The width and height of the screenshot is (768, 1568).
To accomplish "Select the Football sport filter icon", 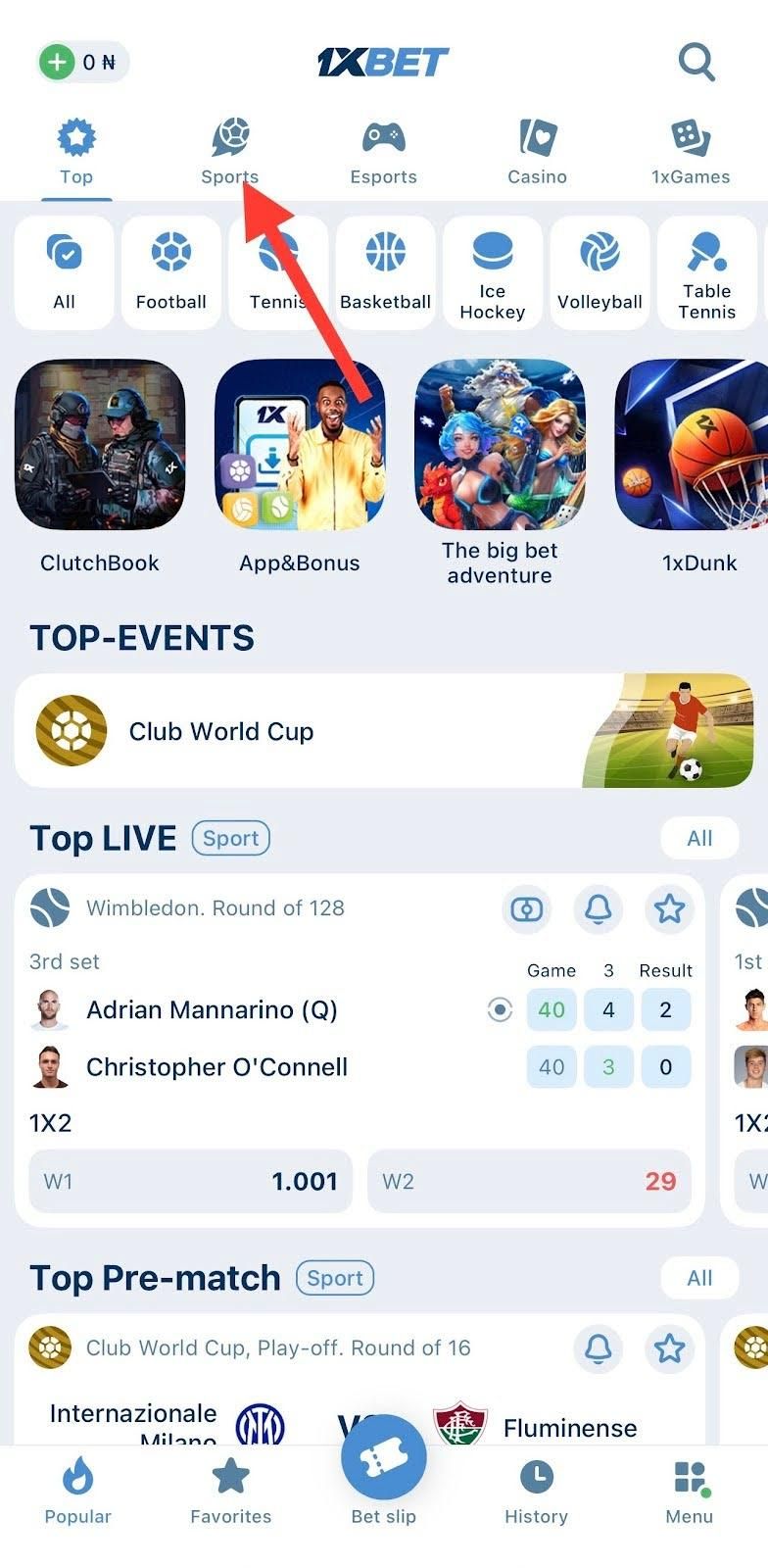I will 170,253.
